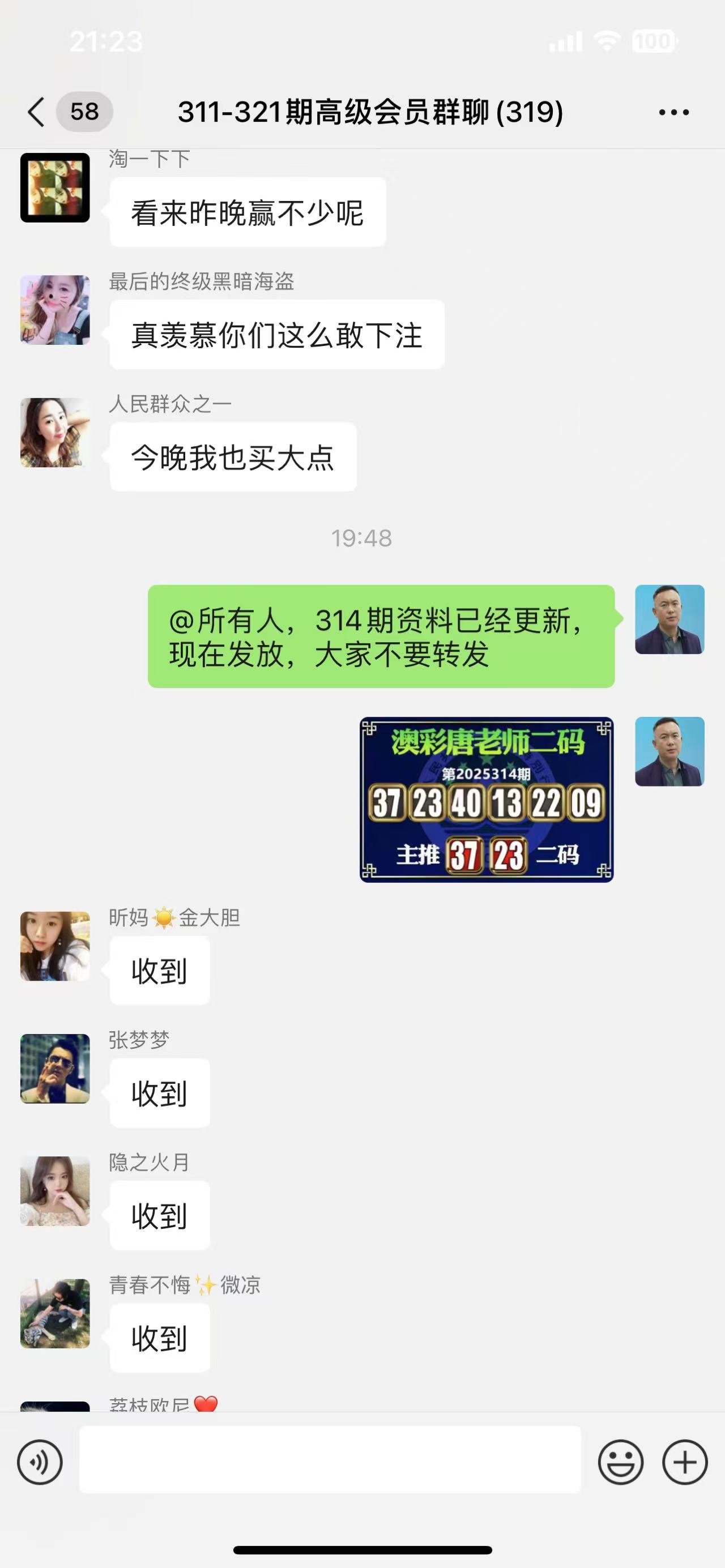Open the plus attachments menu
The image size is (725, 1568).
coord(684,1462)
